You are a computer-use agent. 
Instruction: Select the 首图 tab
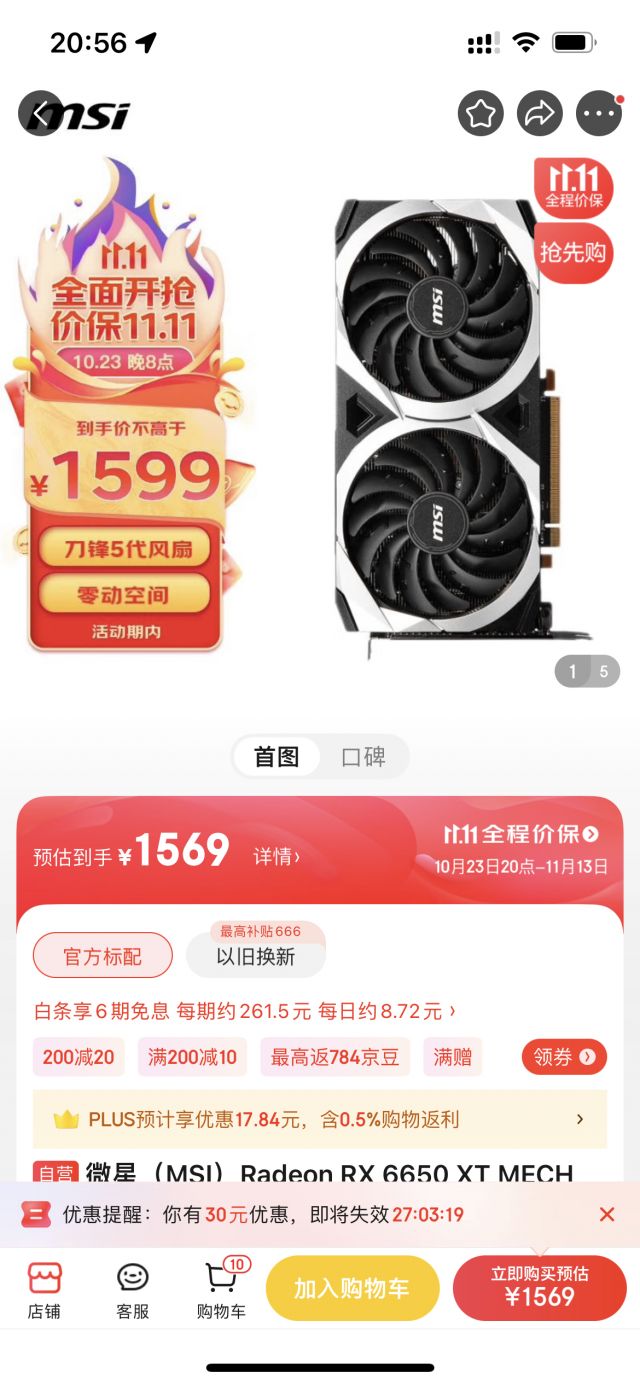276,757
